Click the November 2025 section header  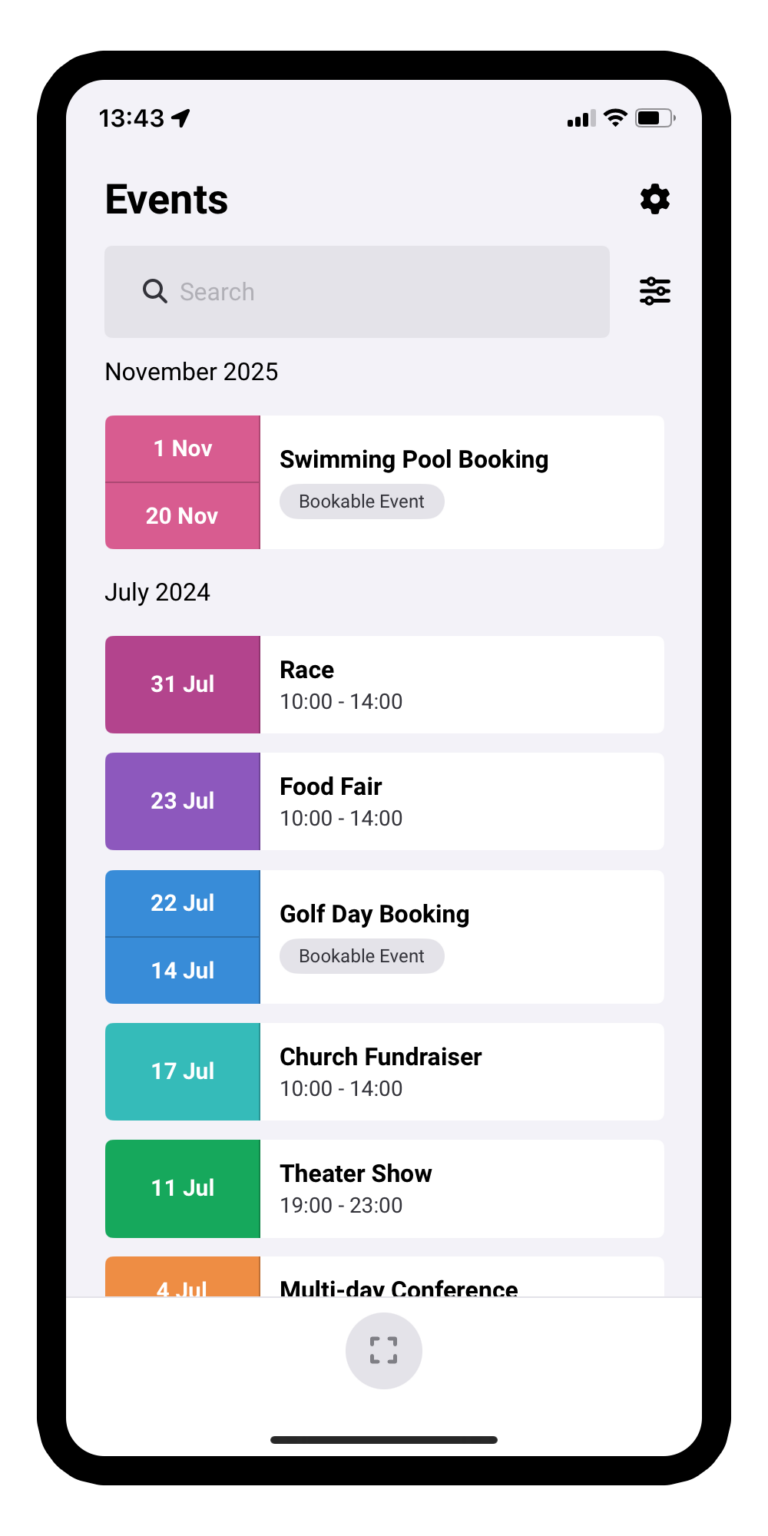[x=191, y=371]
